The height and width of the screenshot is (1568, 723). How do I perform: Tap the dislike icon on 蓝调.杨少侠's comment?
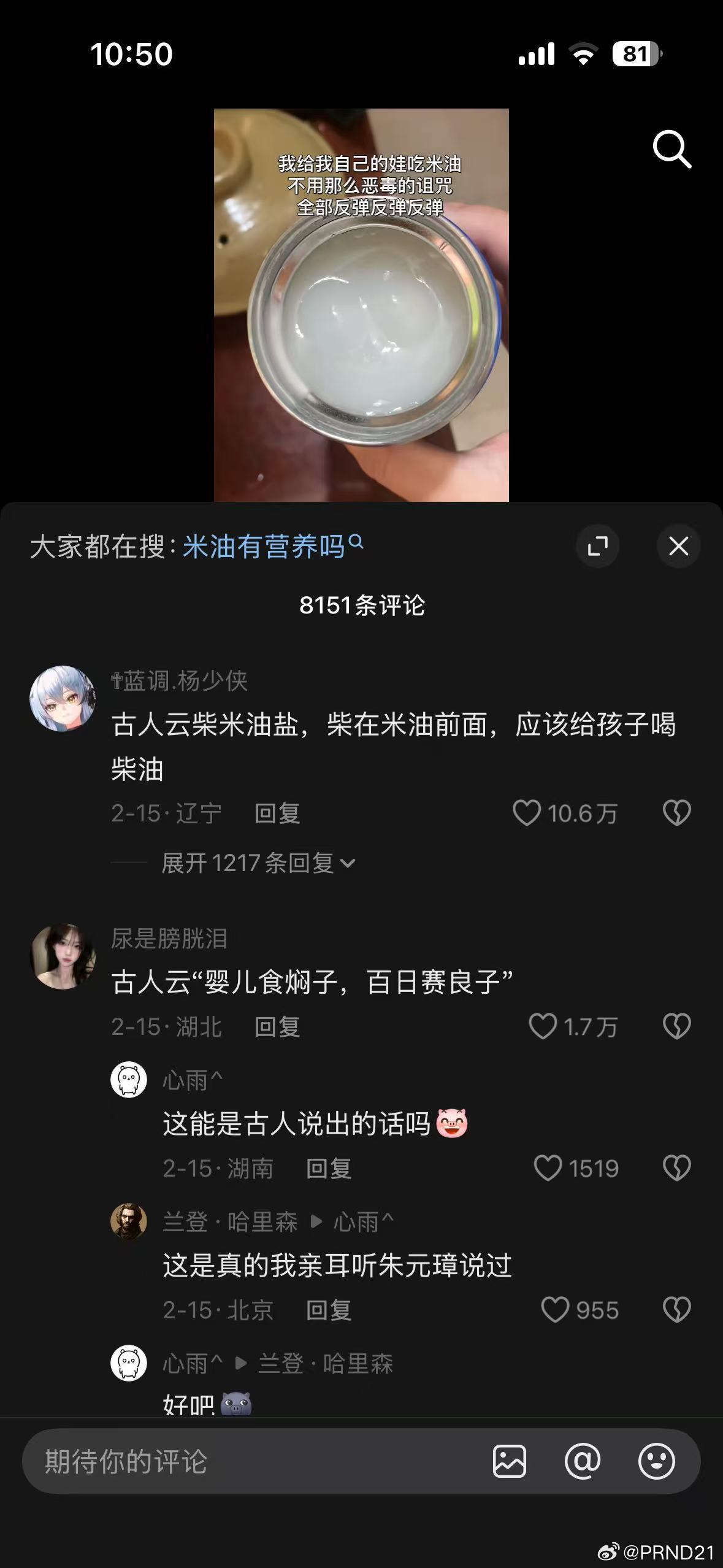pos(675,813)
